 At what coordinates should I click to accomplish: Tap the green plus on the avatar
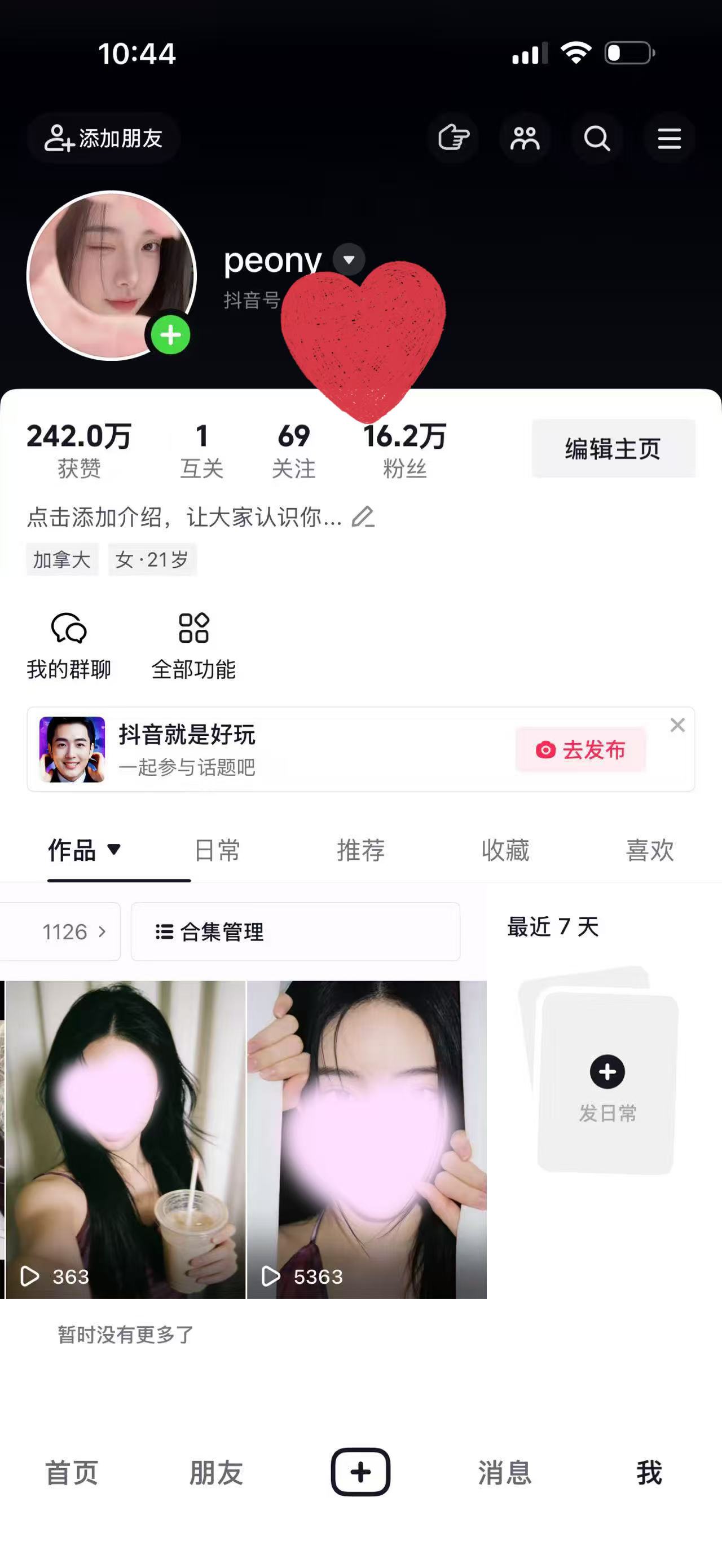pos(170,335)
